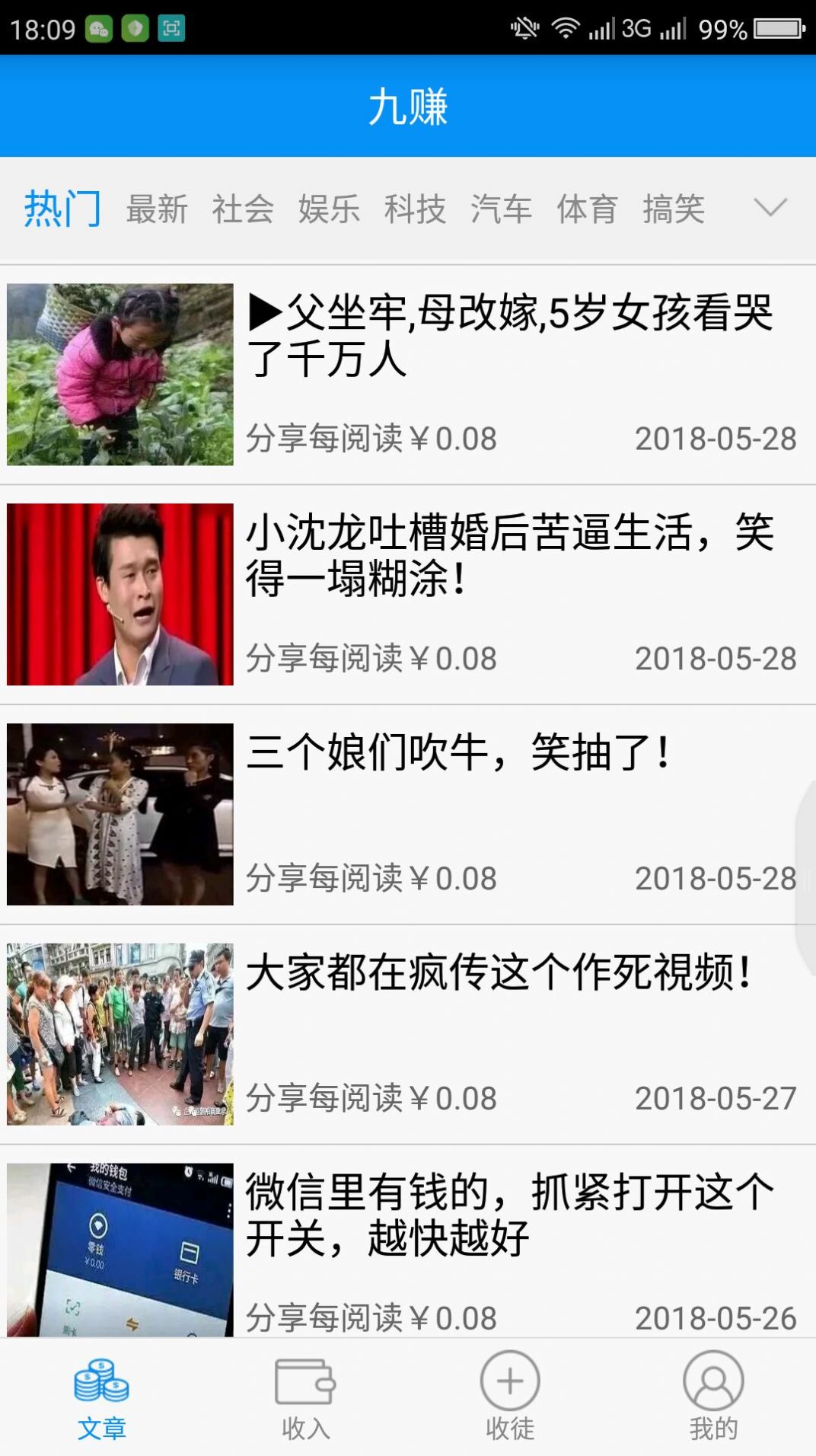Open article 父坐牢,母改嫁,5岁女孩看哭了千万人
The width and height of the screenshot is (816, 1456).
pos(510,335)
